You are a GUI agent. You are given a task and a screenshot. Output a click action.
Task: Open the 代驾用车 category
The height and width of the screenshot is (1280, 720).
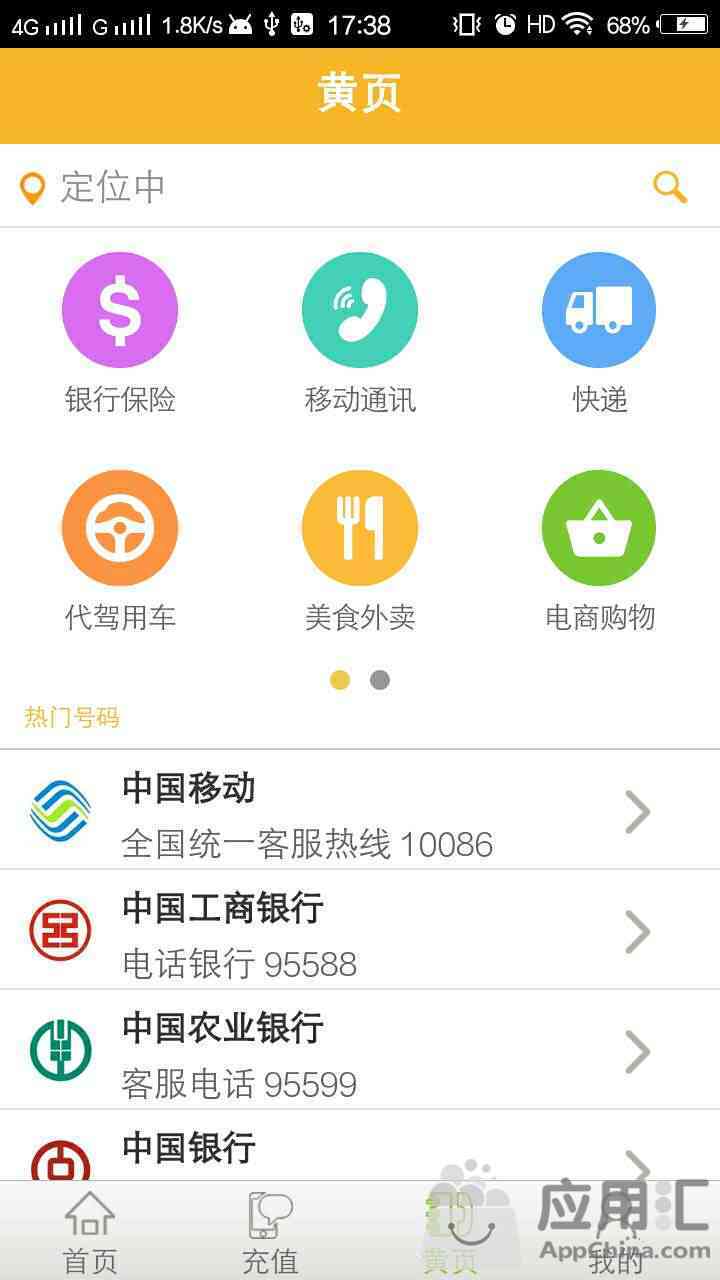[120, 552]
